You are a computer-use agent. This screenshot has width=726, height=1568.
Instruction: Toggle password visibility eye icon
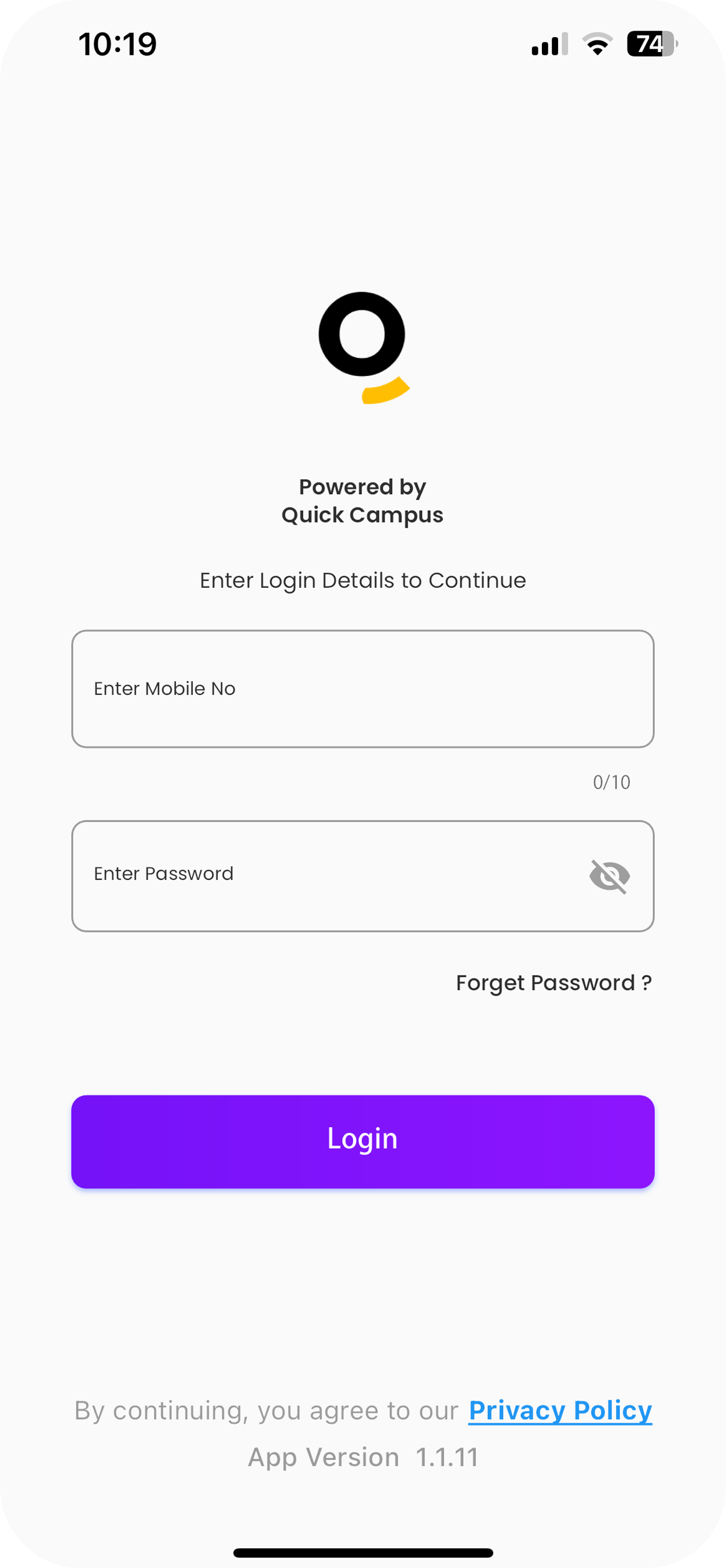609,876
